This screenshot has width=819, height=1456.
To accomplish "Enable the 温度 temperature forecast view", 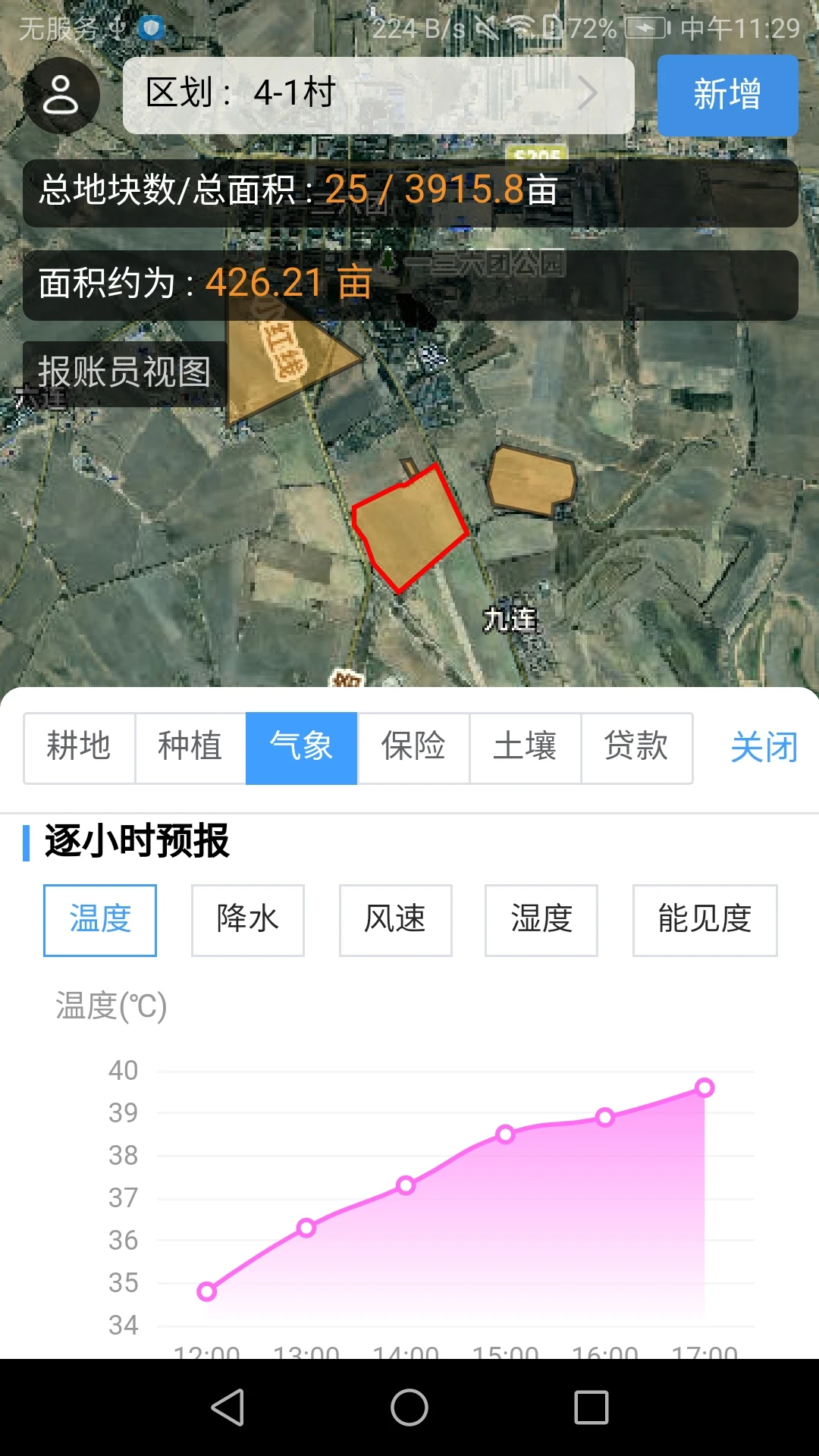I will pyautogui.click(x=99, y=920).
